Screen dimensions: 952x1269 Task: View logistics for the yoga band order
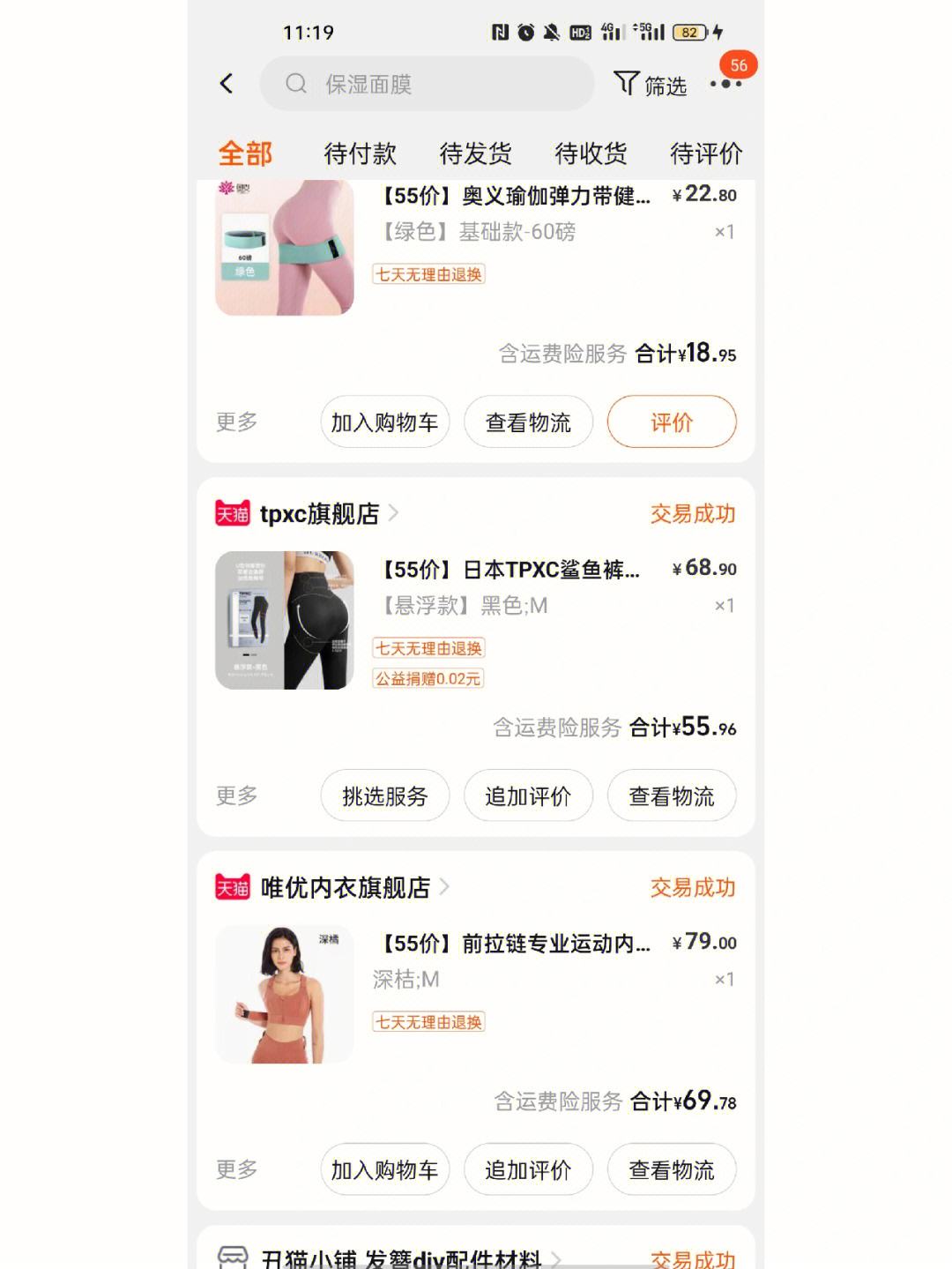coord(528,422)
